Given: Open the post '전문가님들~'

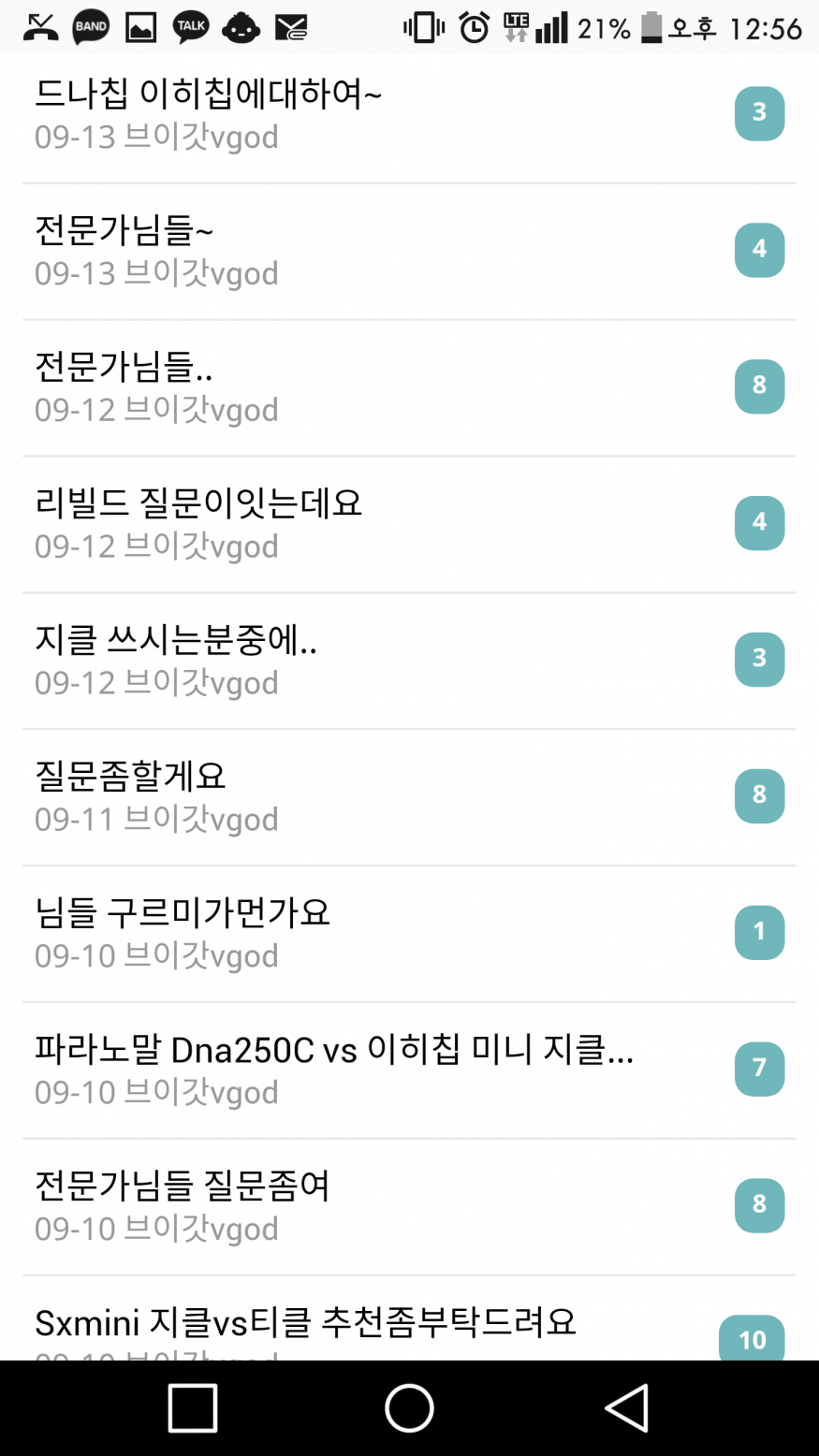Looking at the screenshot, I should 124,231.
